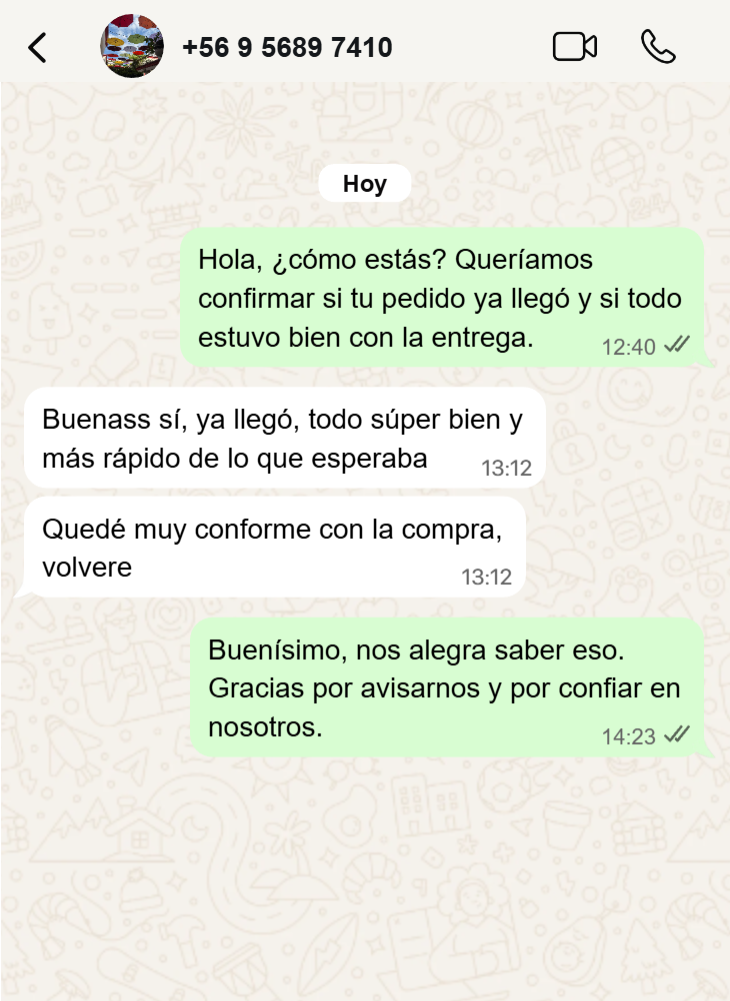Open contact info for +56 9 5689 7410
730x1001 pixels.
287,47
